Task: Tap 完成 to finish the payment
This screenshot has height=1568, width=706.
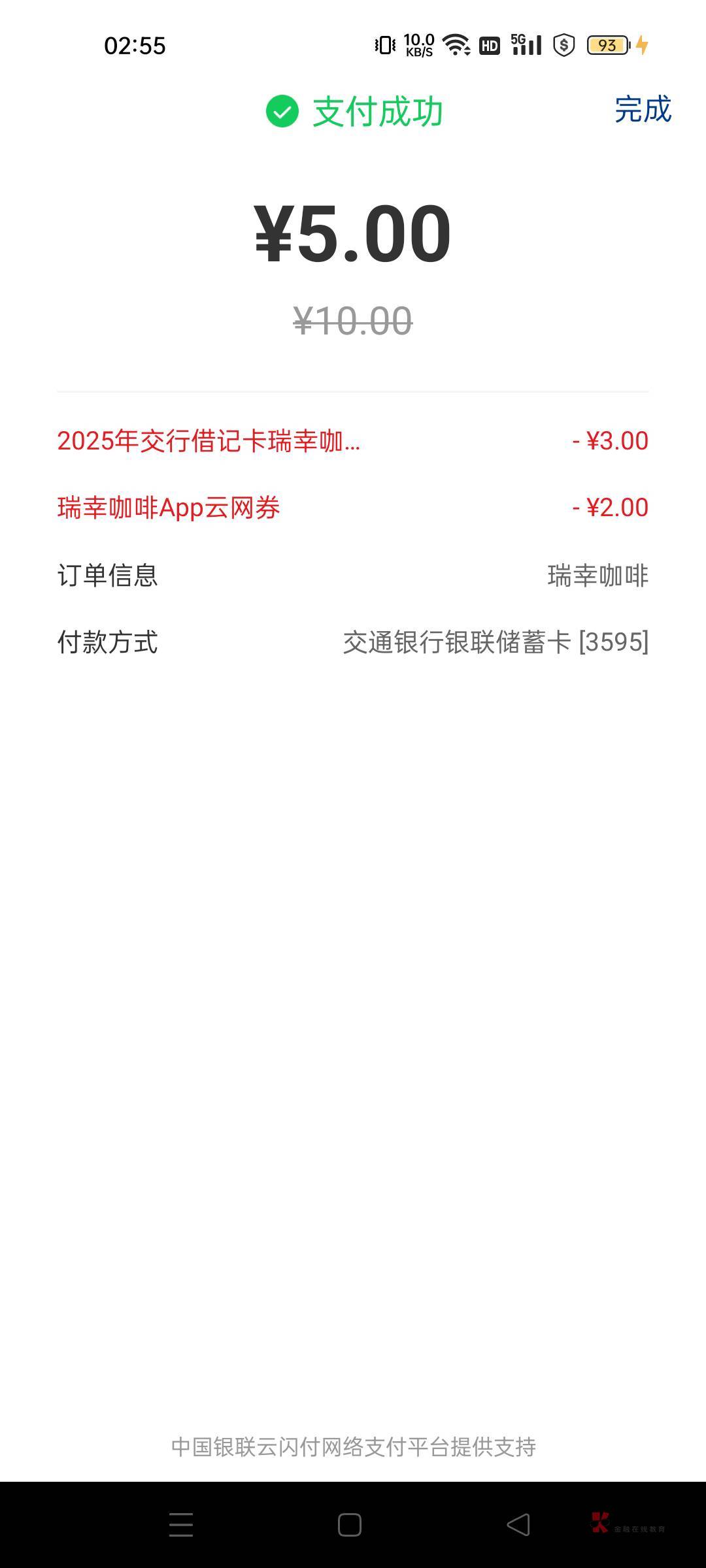Action: 643,110
